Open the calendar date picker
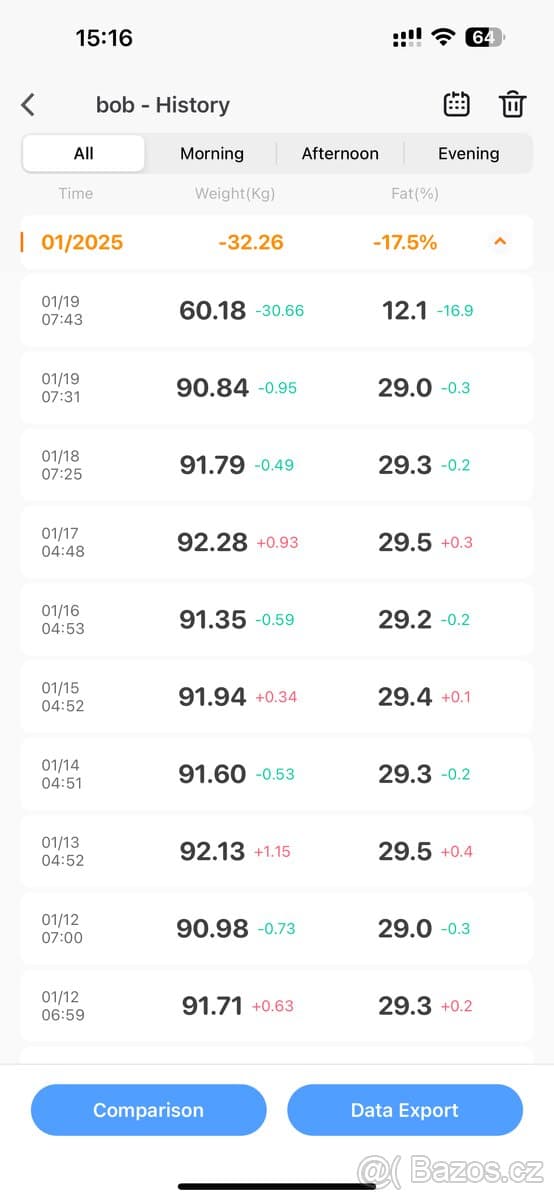 tap(456, 104)
